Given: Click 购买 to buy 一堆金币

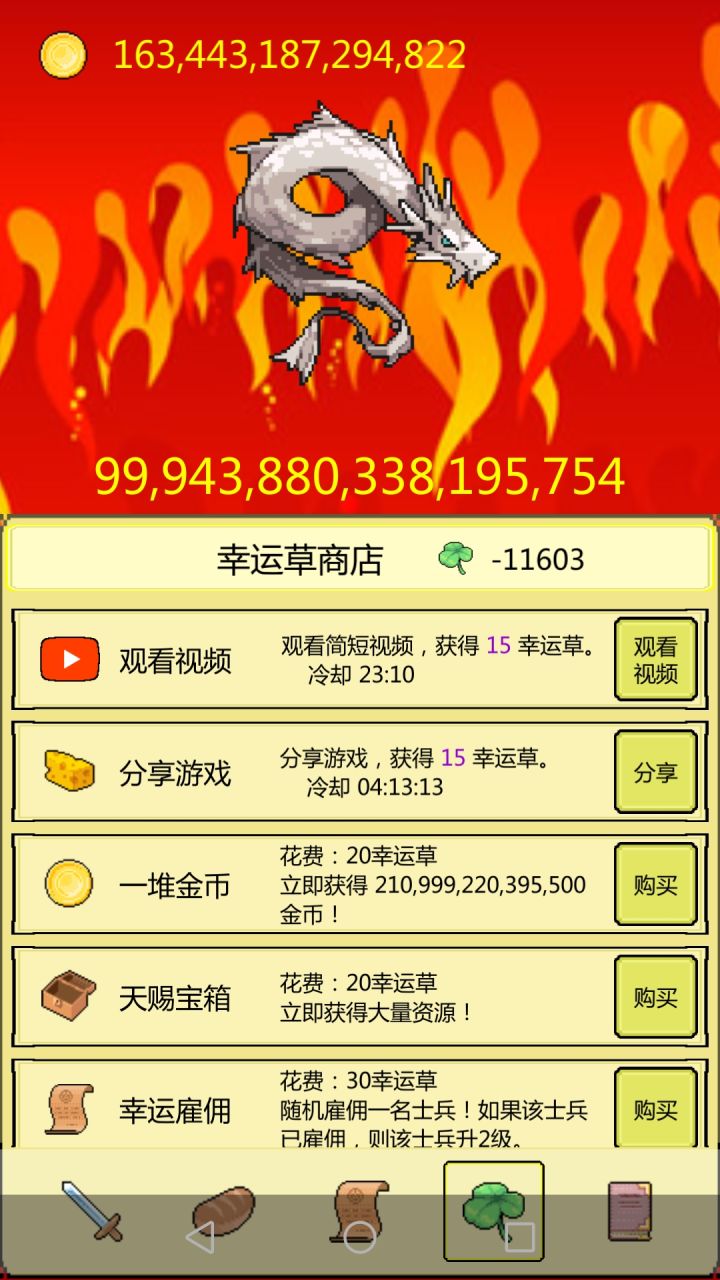Looking at the screenshot, I should pyautogui.click(x=655, y=885).
